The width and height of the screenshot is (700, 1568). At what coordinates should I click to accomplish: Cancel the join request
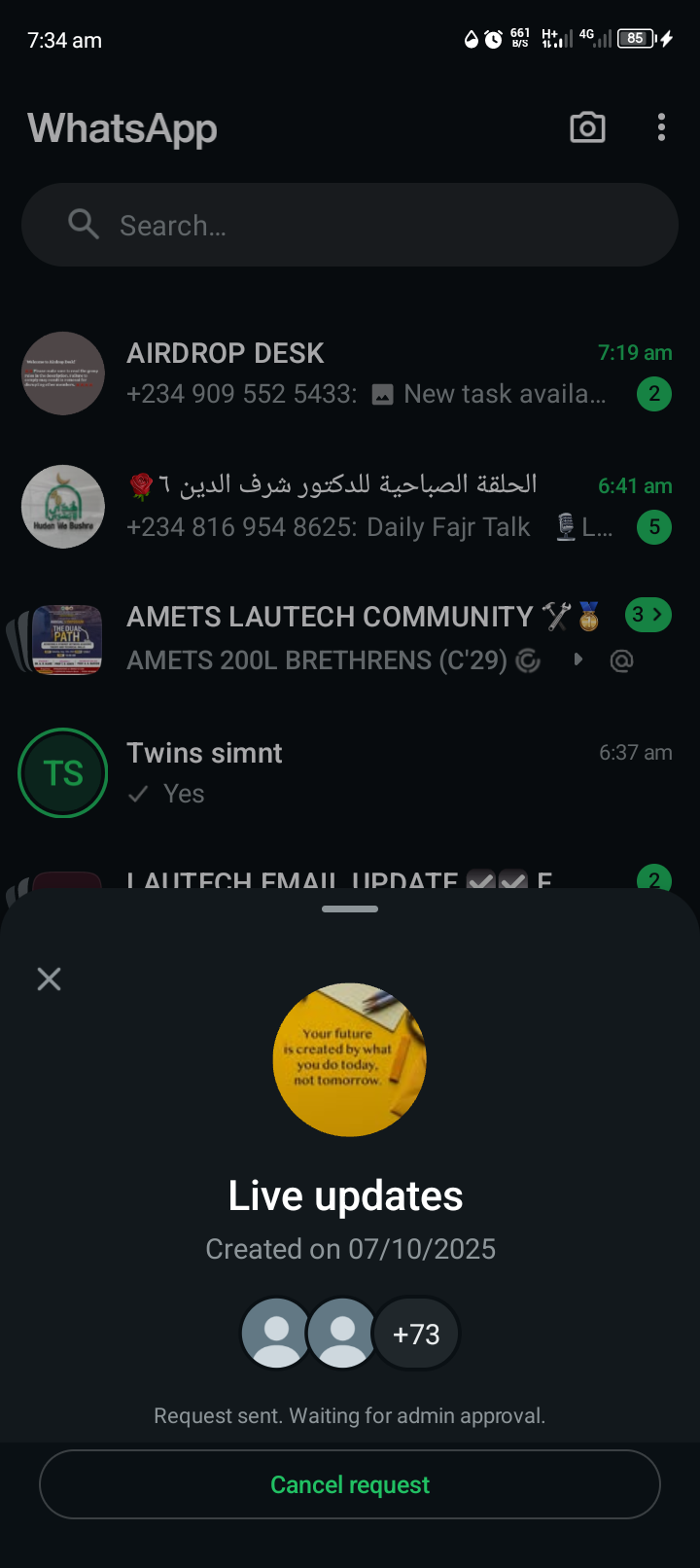click(350, 1484)
